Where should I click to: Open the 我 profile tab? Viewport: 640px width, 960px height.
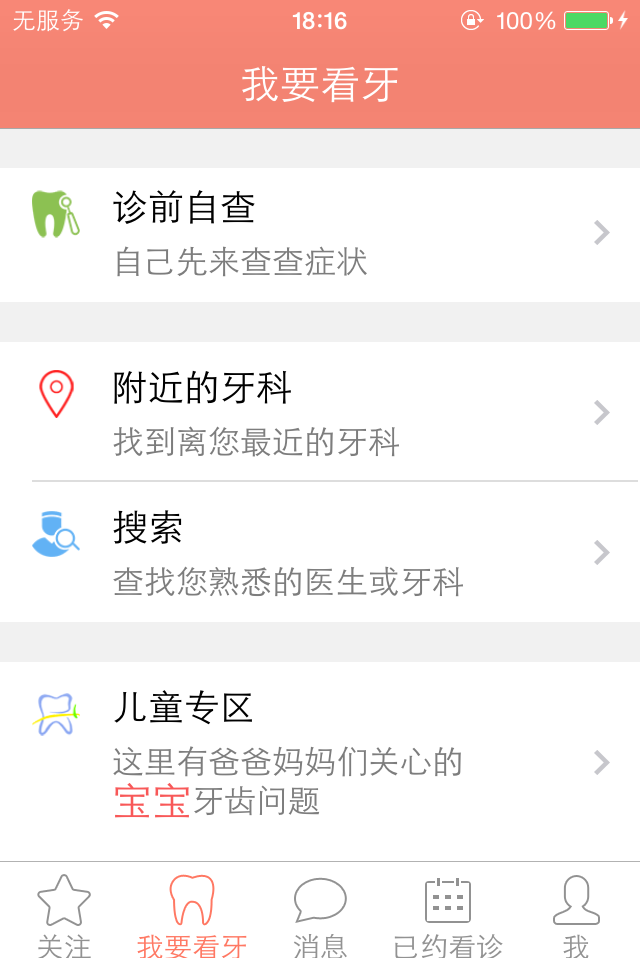(576, 914)
